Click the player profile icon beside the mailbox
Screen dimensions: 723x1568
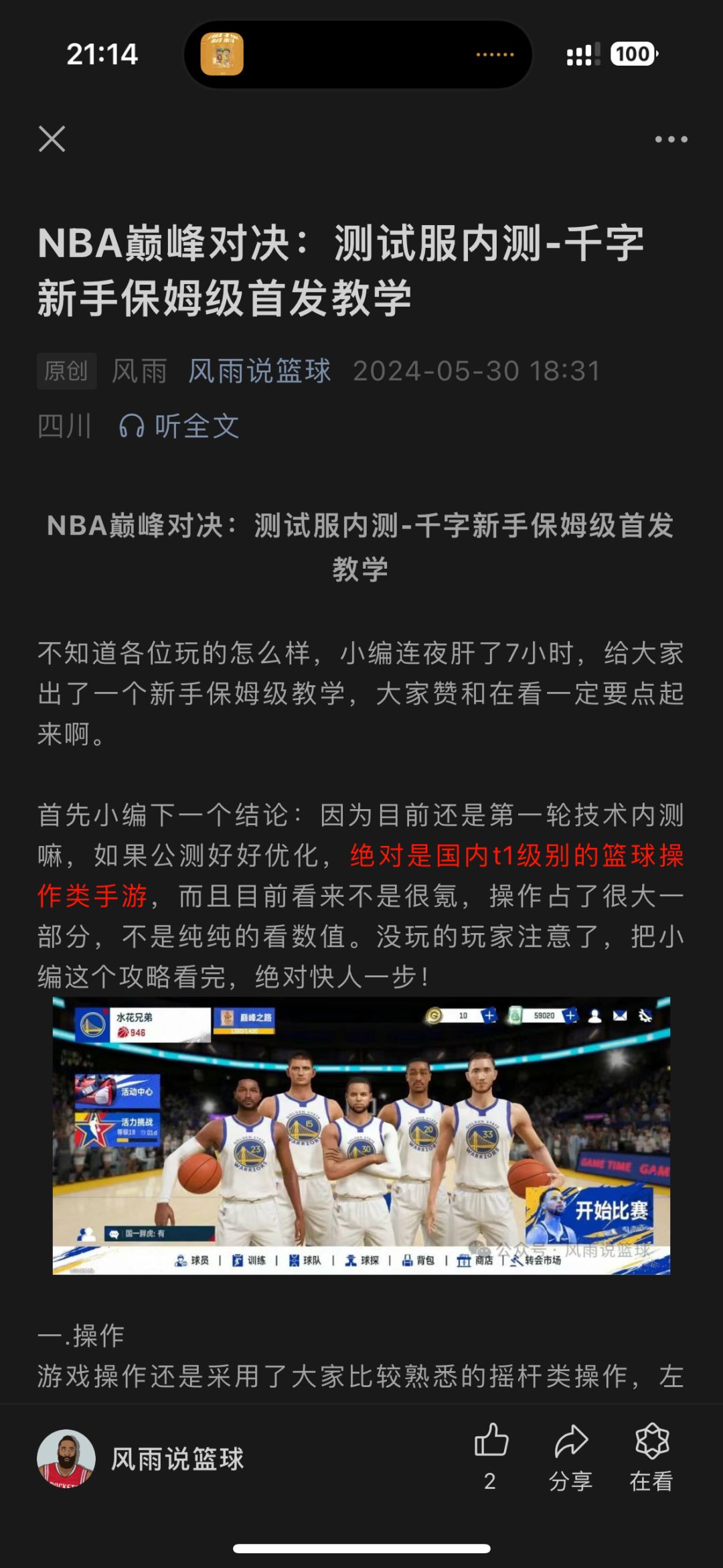(x=595, y=1016)
